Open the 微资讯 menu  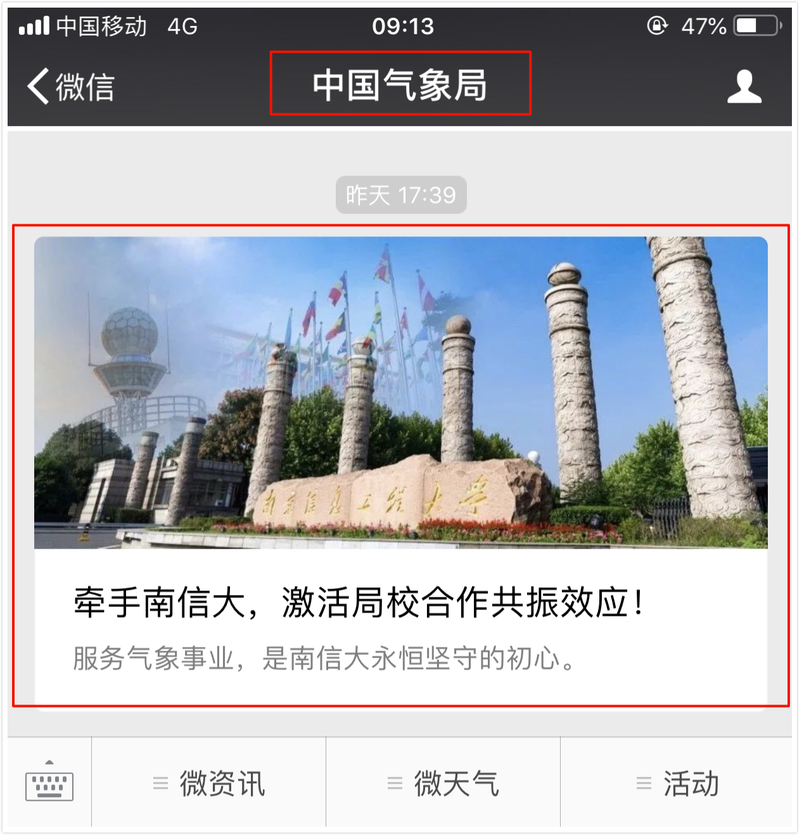coord(209,783)
